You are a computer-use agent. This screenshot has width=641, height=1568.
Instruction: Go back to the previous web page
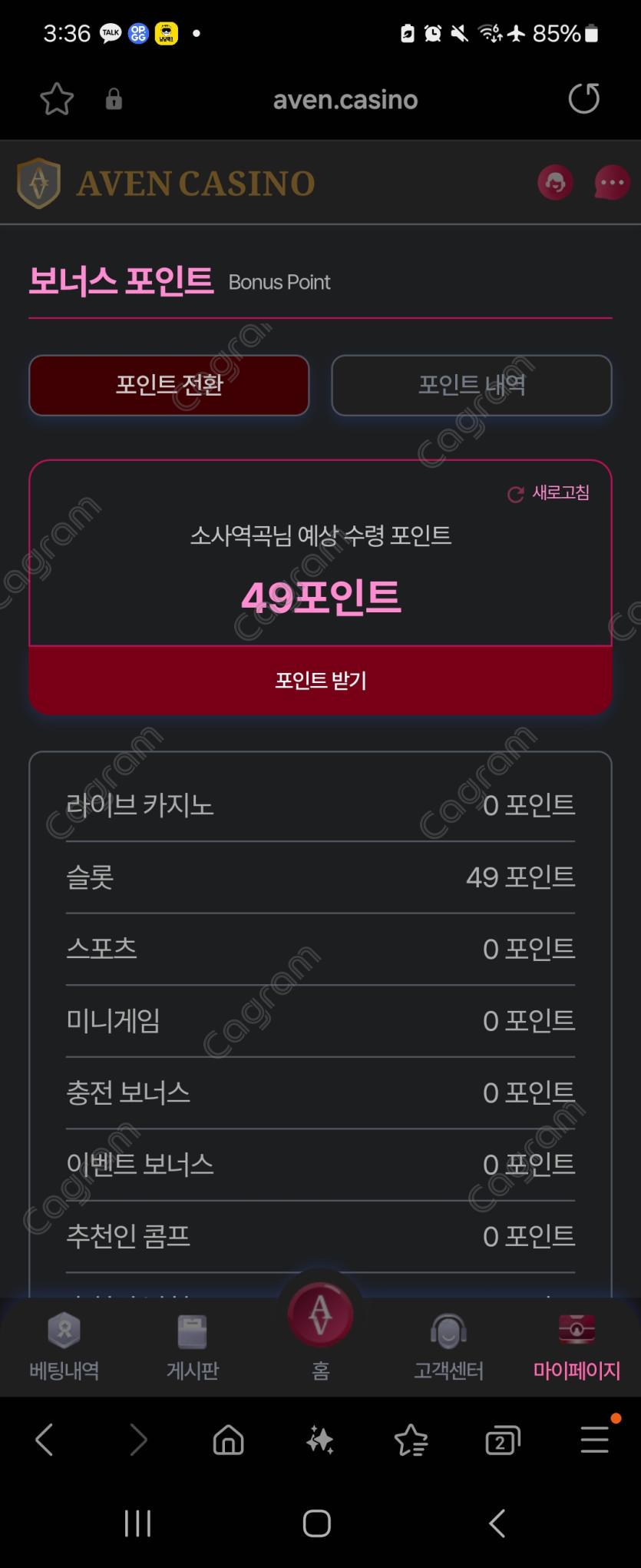45,1440
